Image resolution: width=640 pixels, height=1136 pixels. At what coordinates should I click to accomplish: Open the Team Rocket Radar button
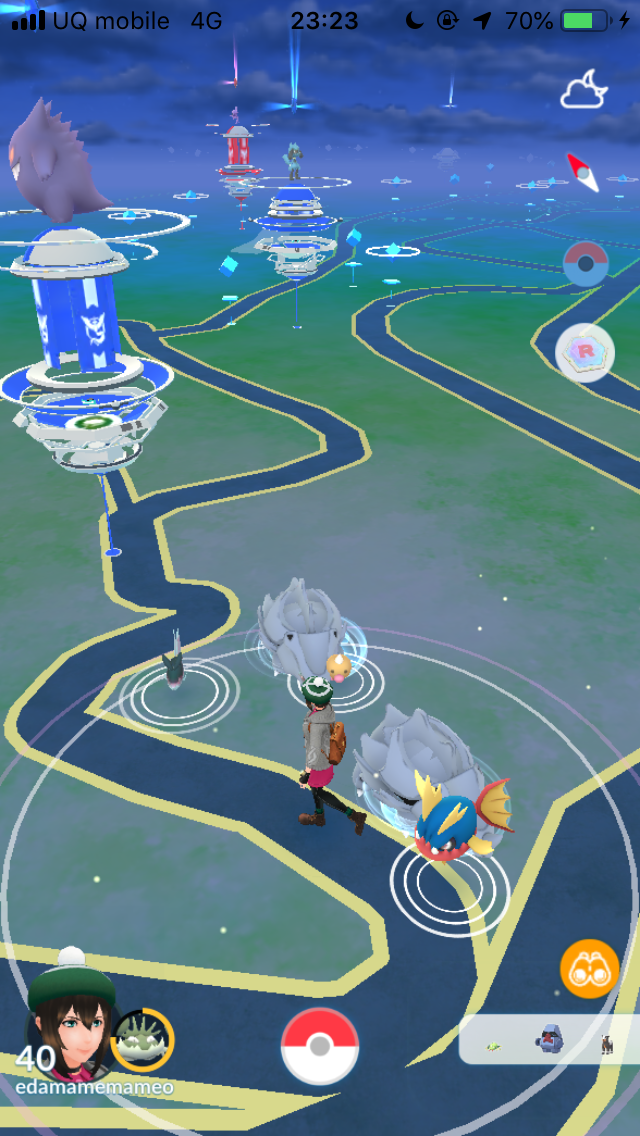click(x=585, y=353)
